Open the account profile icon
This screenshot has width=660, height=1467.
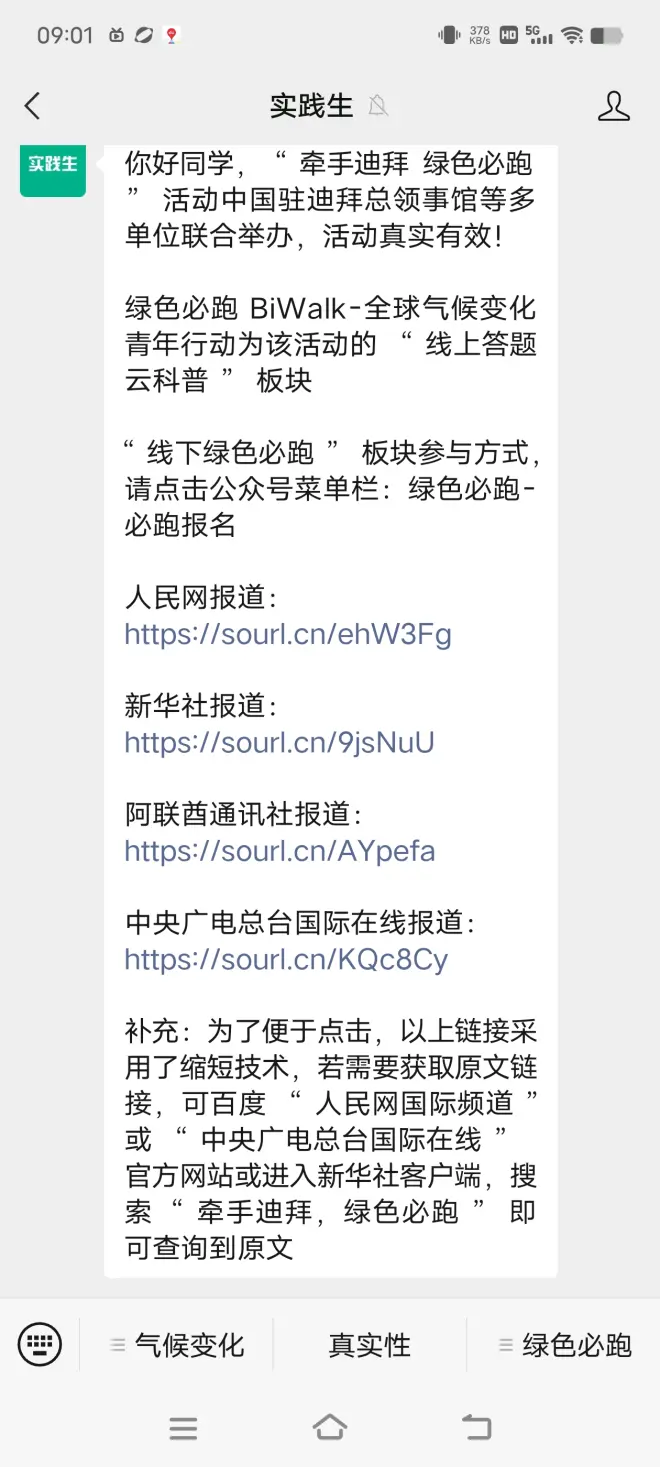tap(613, 106)
